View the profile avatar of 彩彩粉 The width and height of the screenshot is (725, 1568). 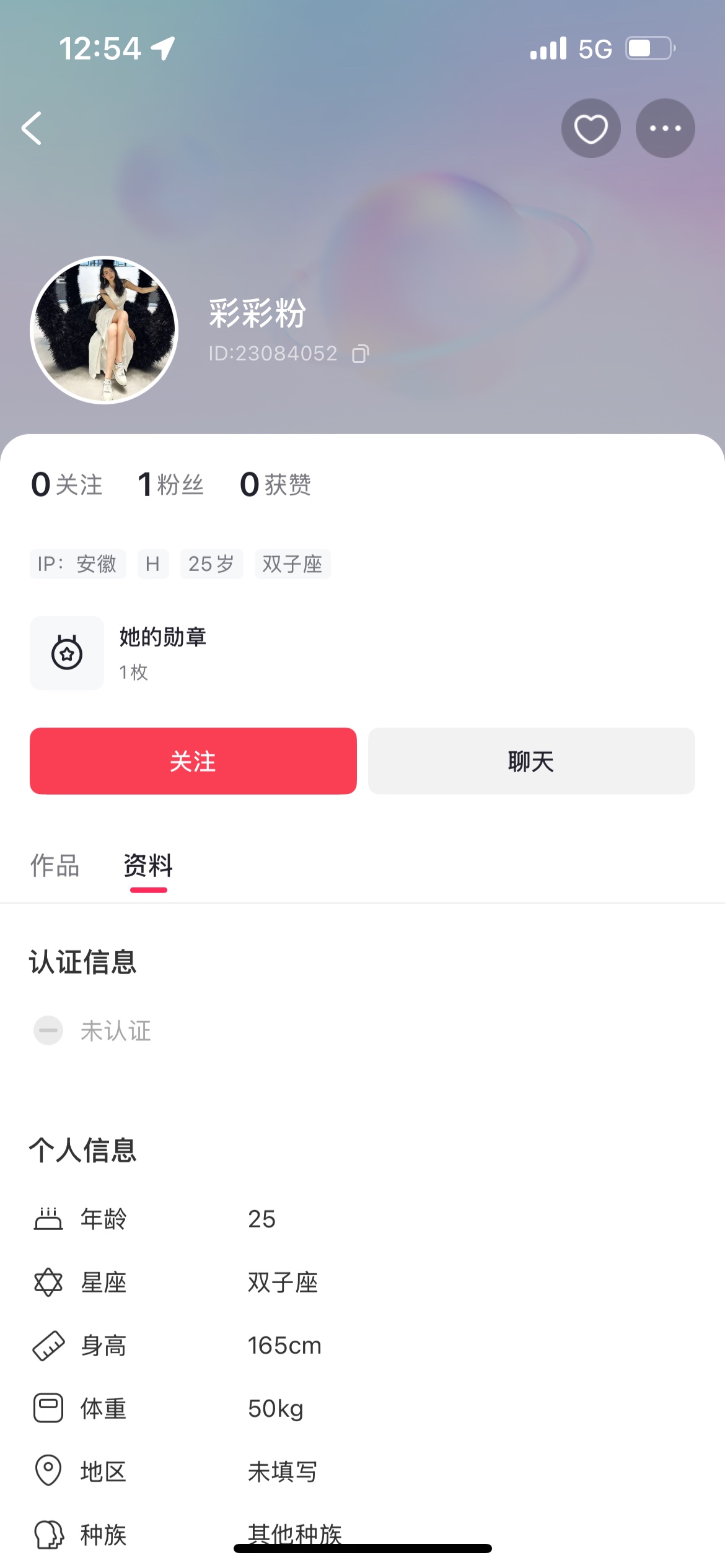point(104,330)
